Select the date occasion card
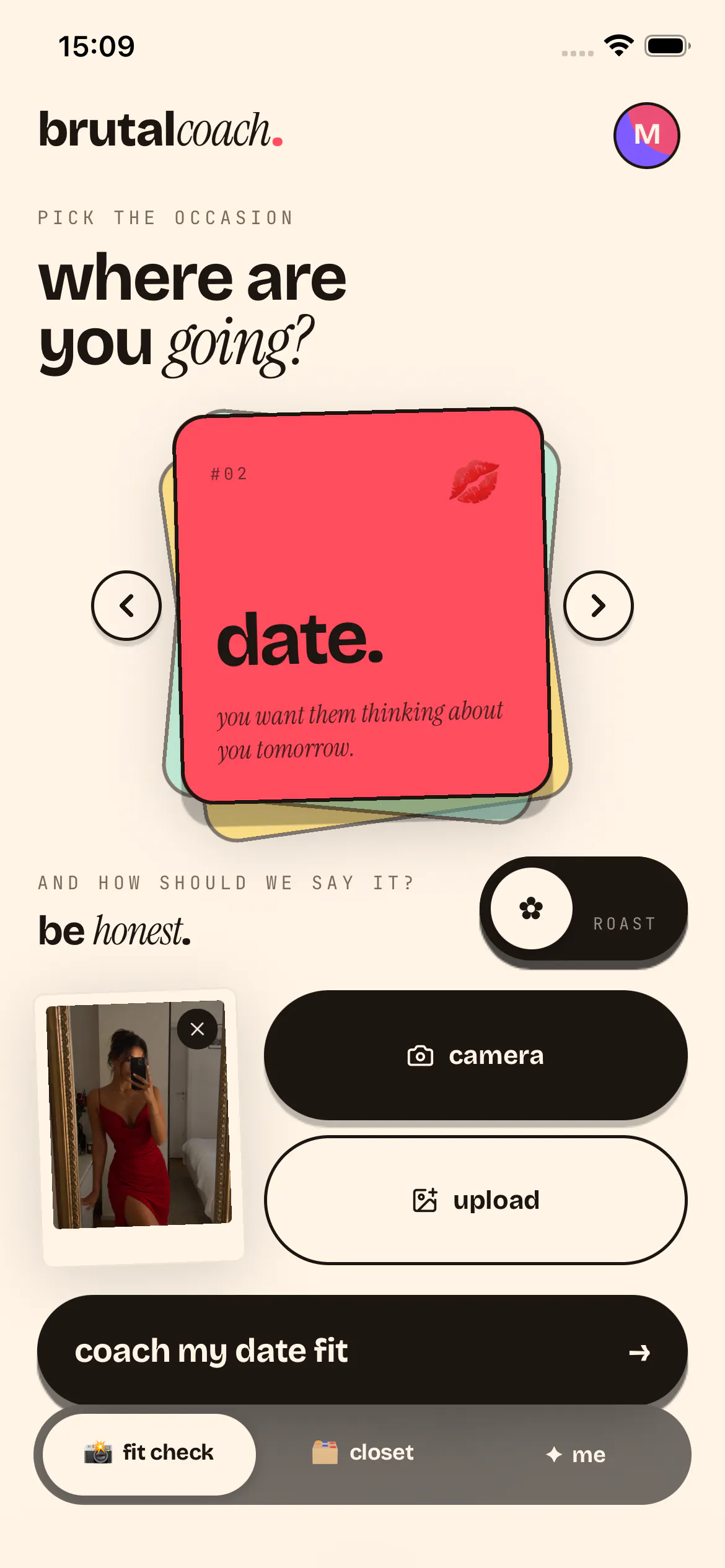Screen dimensions: 725x1568 [x=362, y=605]
